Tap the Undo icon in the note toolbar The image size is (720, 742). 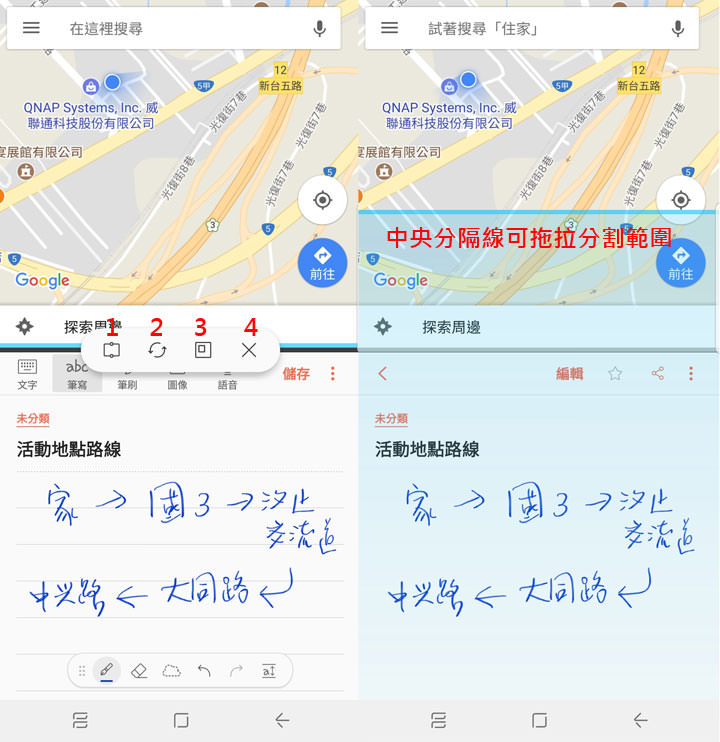pyautogui.click(x=203, y=670)
